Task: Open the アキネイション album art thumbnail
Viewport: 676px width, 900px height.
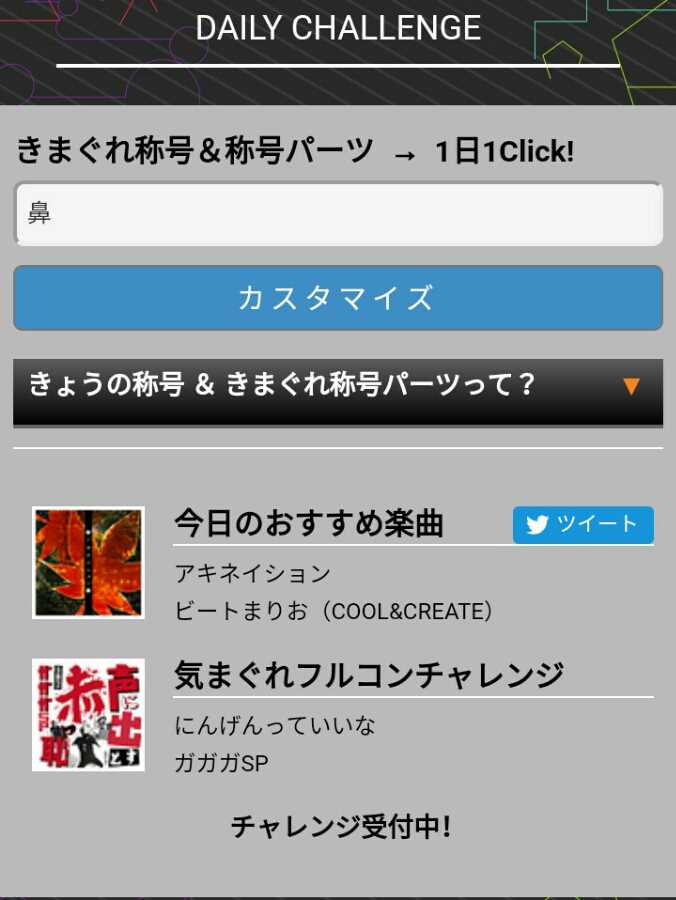Action: click(88, 562)
